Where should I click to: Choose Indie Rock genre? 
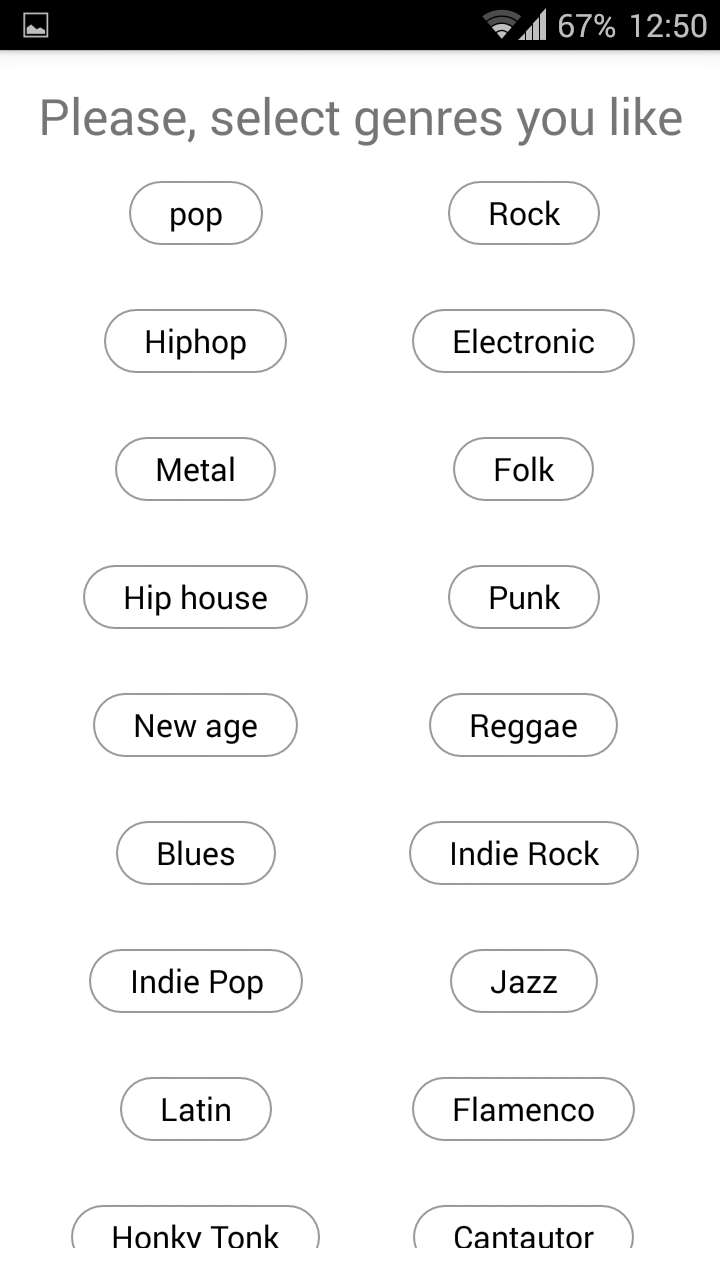524,853
